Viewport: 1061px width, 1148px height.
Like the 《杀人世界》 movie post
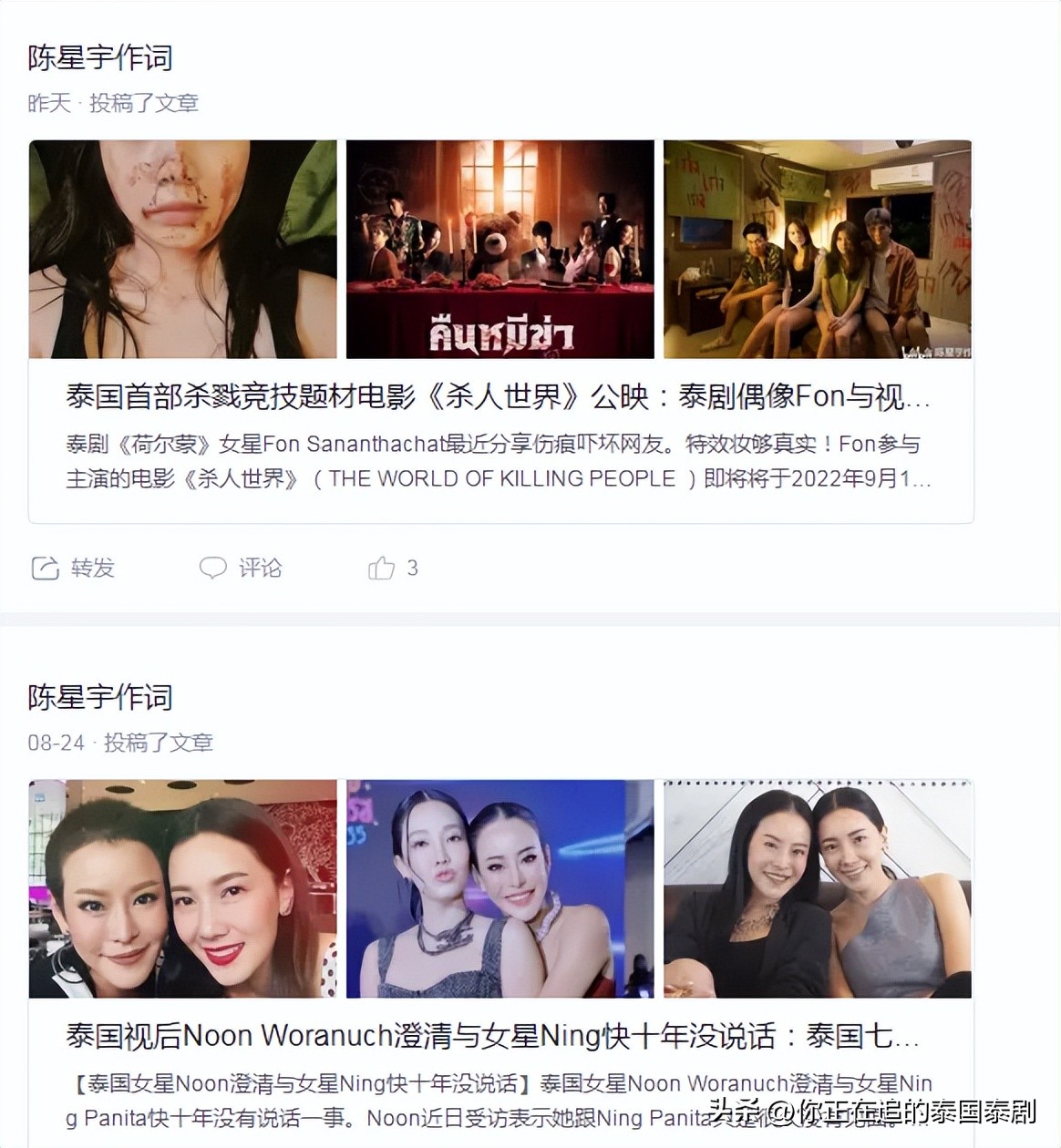point(382,568)
